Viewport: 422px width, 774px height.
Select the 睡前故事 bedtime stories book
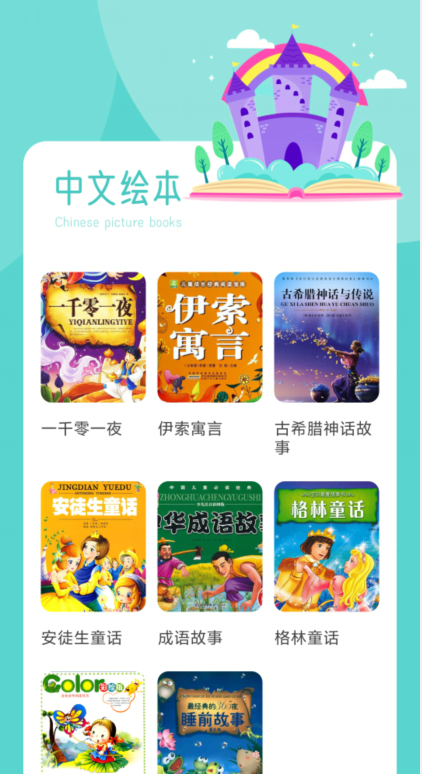click(x=210, y=722)
